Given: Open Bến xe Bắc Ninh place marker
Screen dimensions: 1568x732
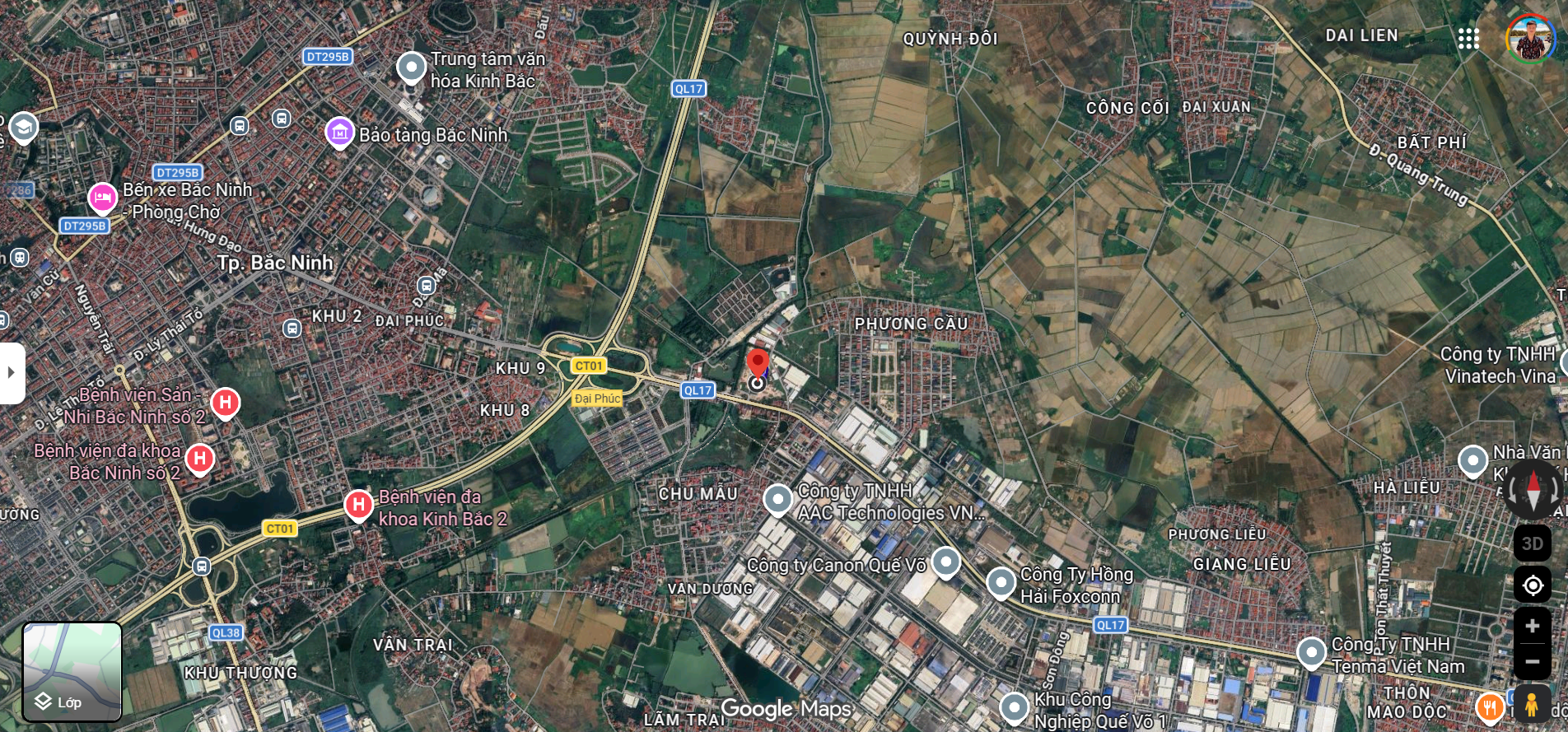Looking at the screenshot, I should point(102,198).
